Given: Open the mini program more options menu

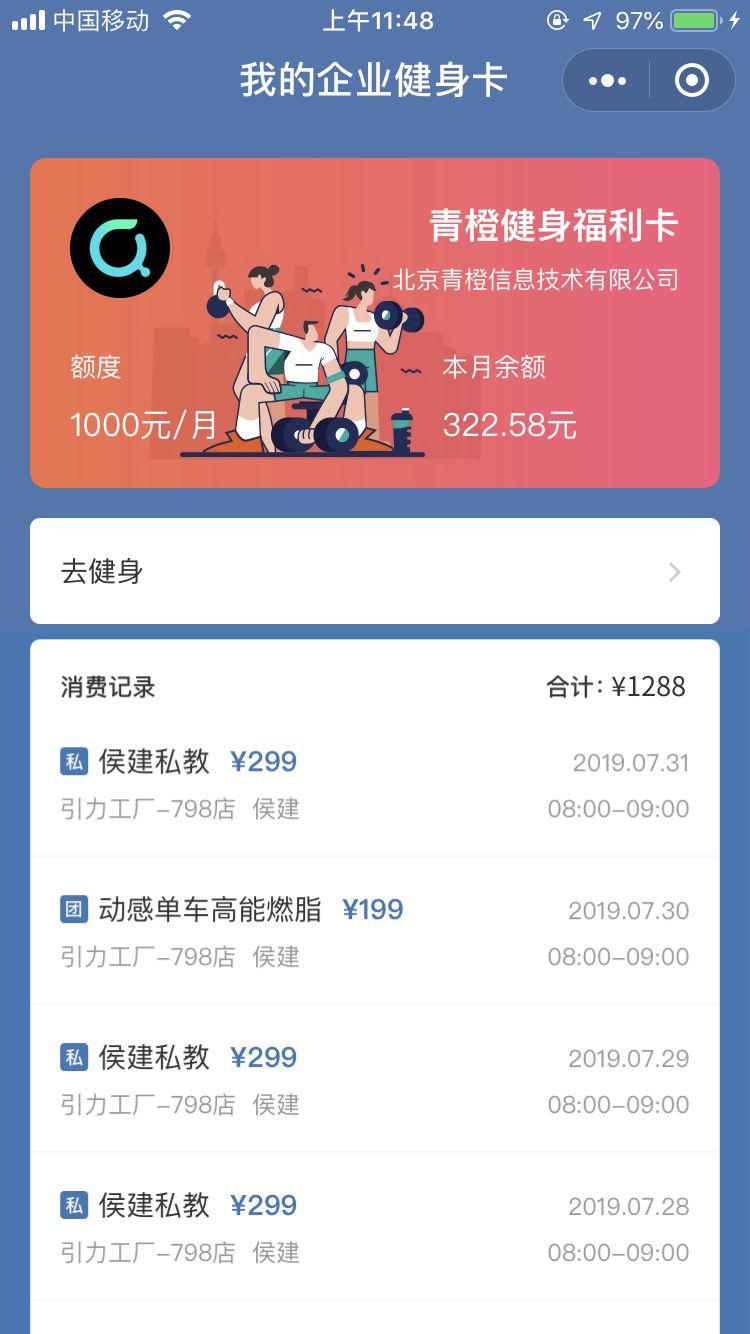Looking at the screenshot, I should (x=608, y=81).
